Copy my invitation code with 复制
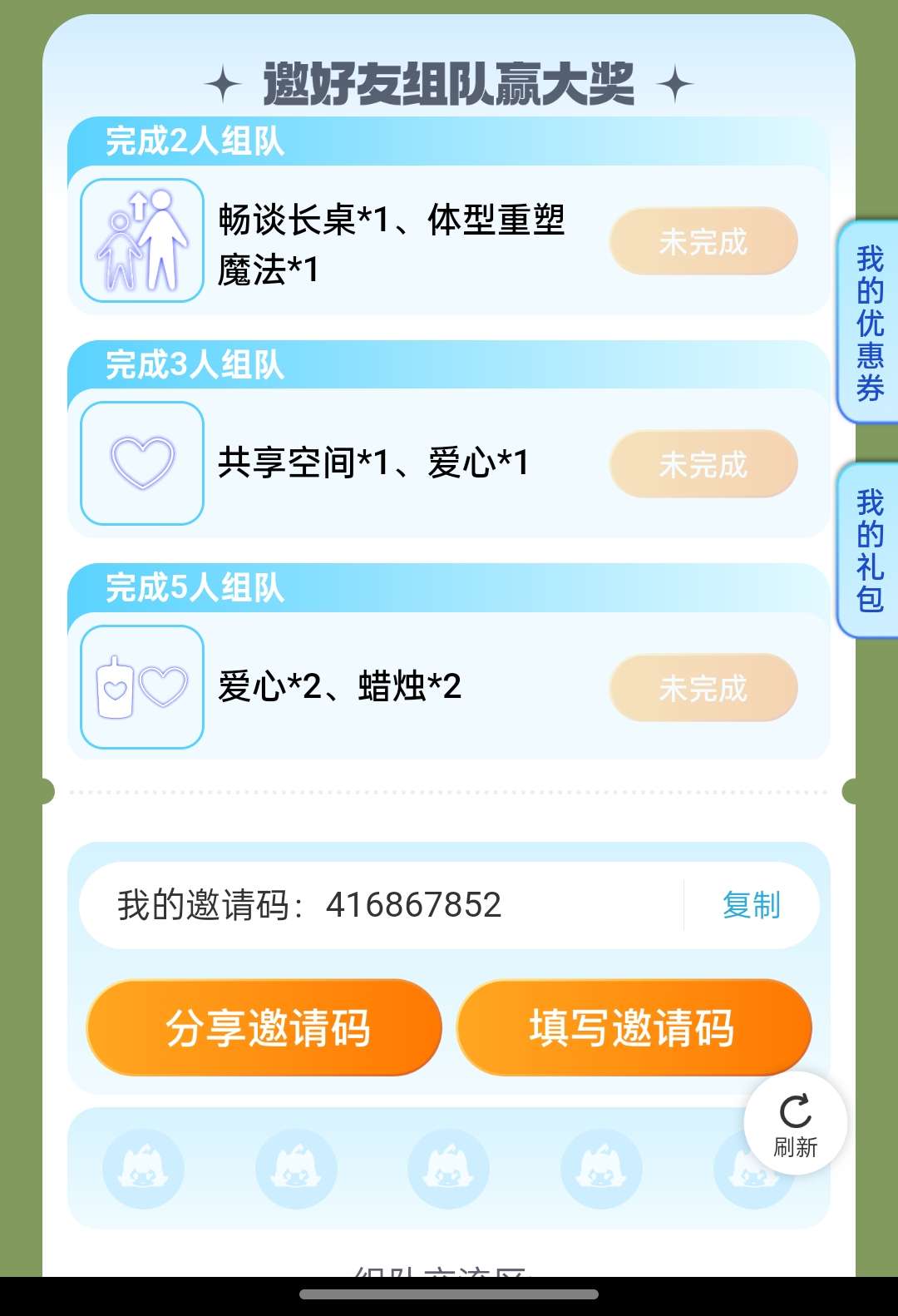Screen dimensions: 898x1316 pyautogui.click(x=751, y=905)
